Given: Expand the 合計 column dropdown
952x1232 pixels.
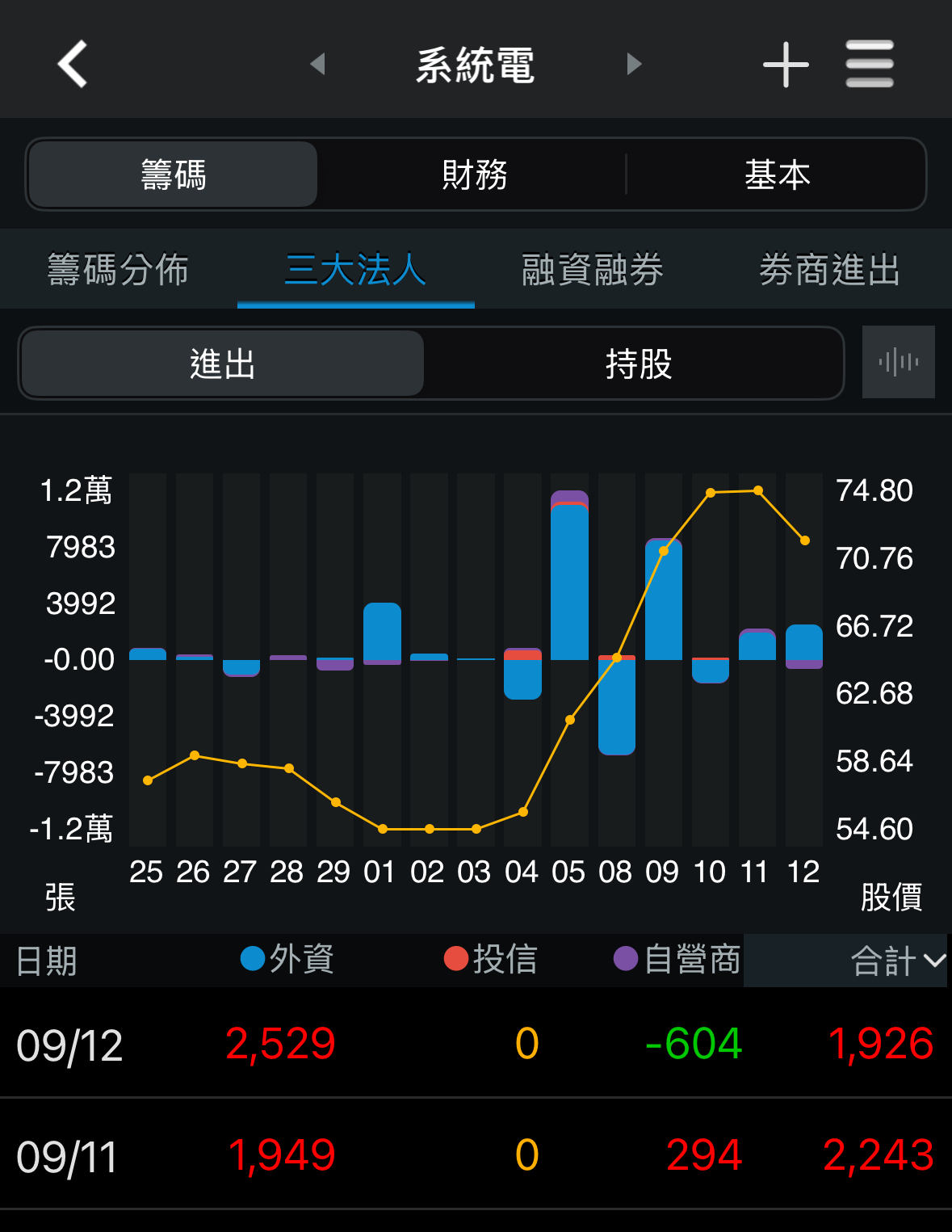Looking at the screenshot, I should tap(896, 961).
